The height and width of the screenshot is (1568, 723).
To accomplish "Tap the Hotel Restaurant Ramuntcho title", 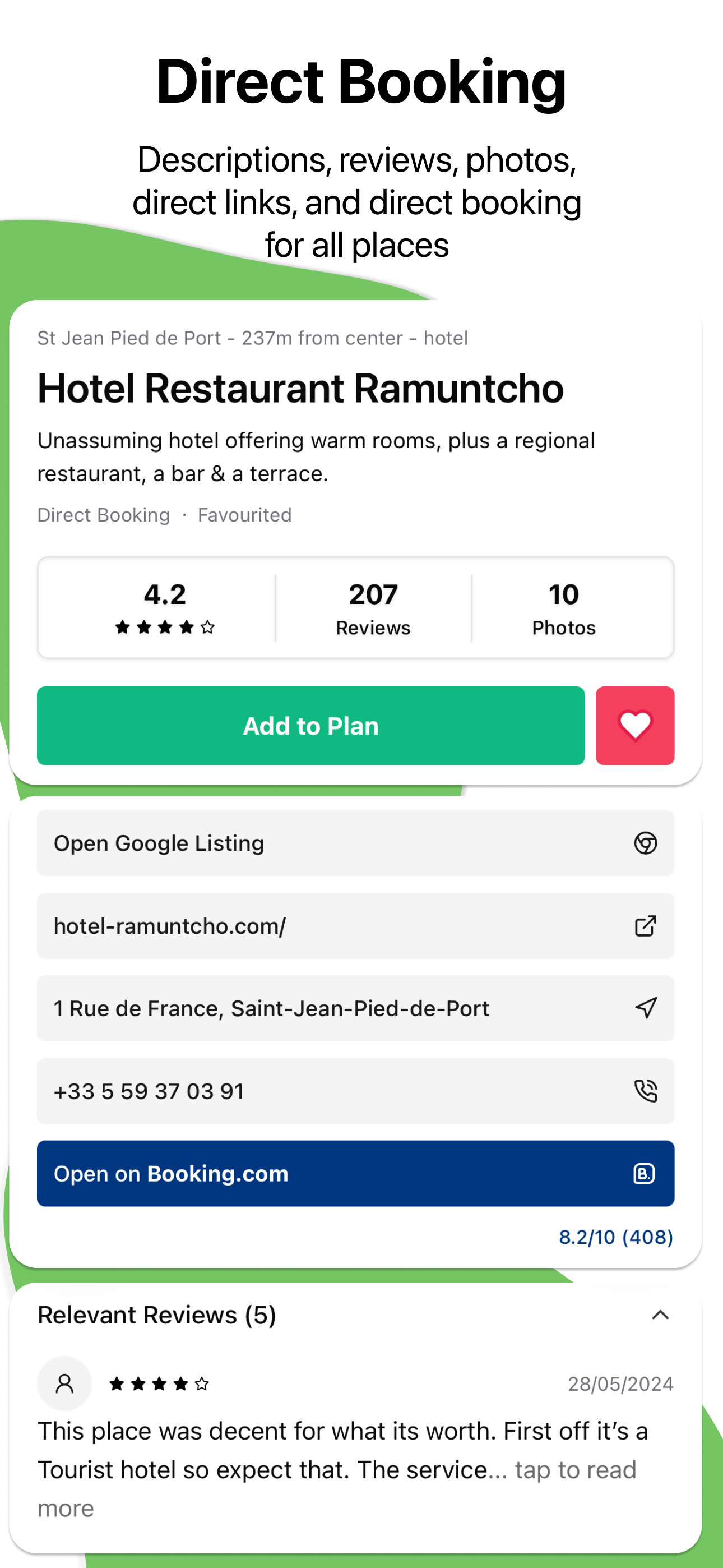I will [300, 388].
